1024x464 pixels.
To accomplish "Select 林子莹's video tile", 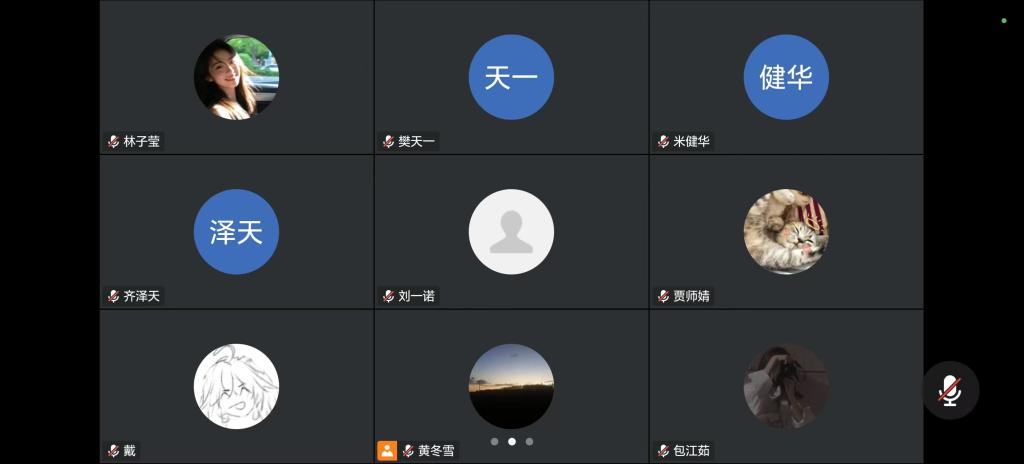I will click(237, 78).
